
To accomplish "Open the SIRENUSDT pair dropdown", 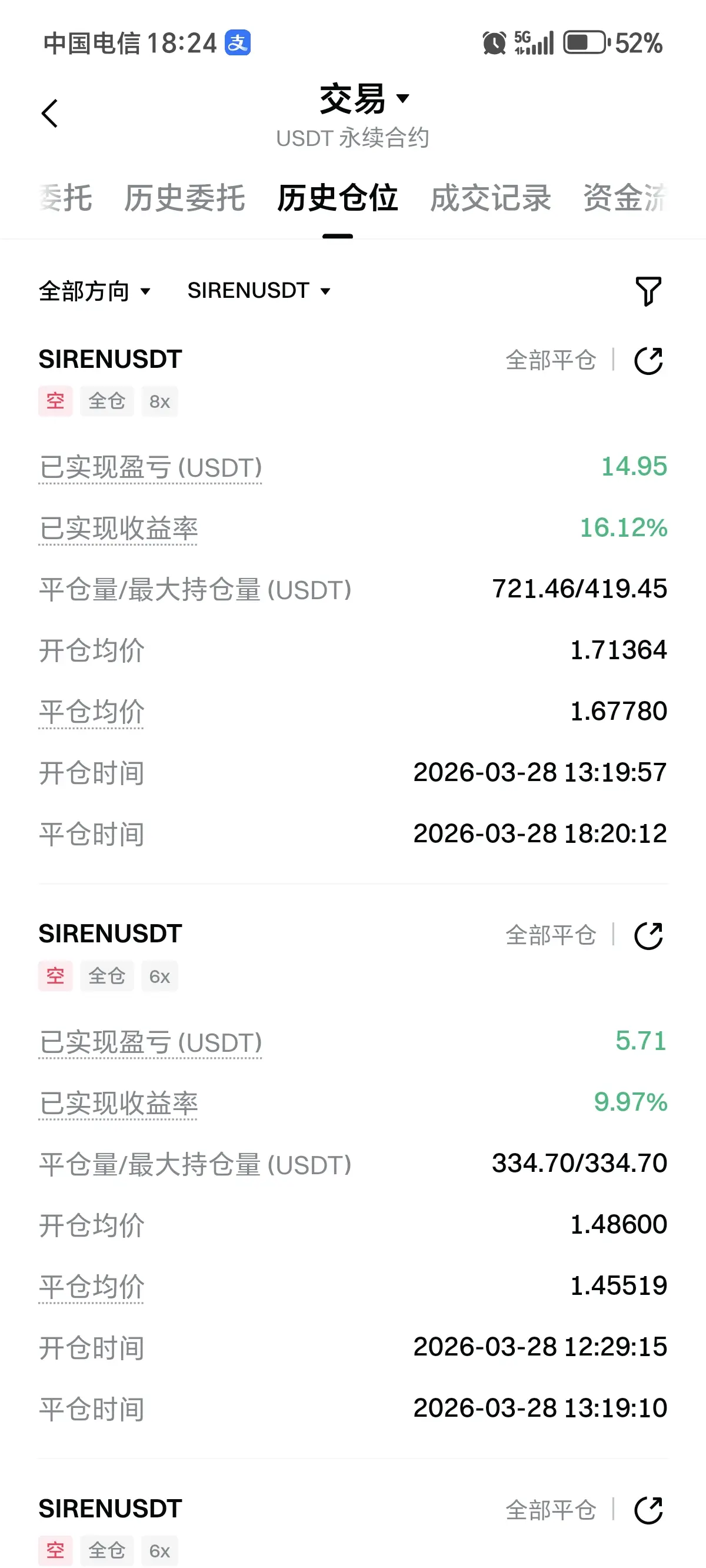I will [x=259, y=291].
